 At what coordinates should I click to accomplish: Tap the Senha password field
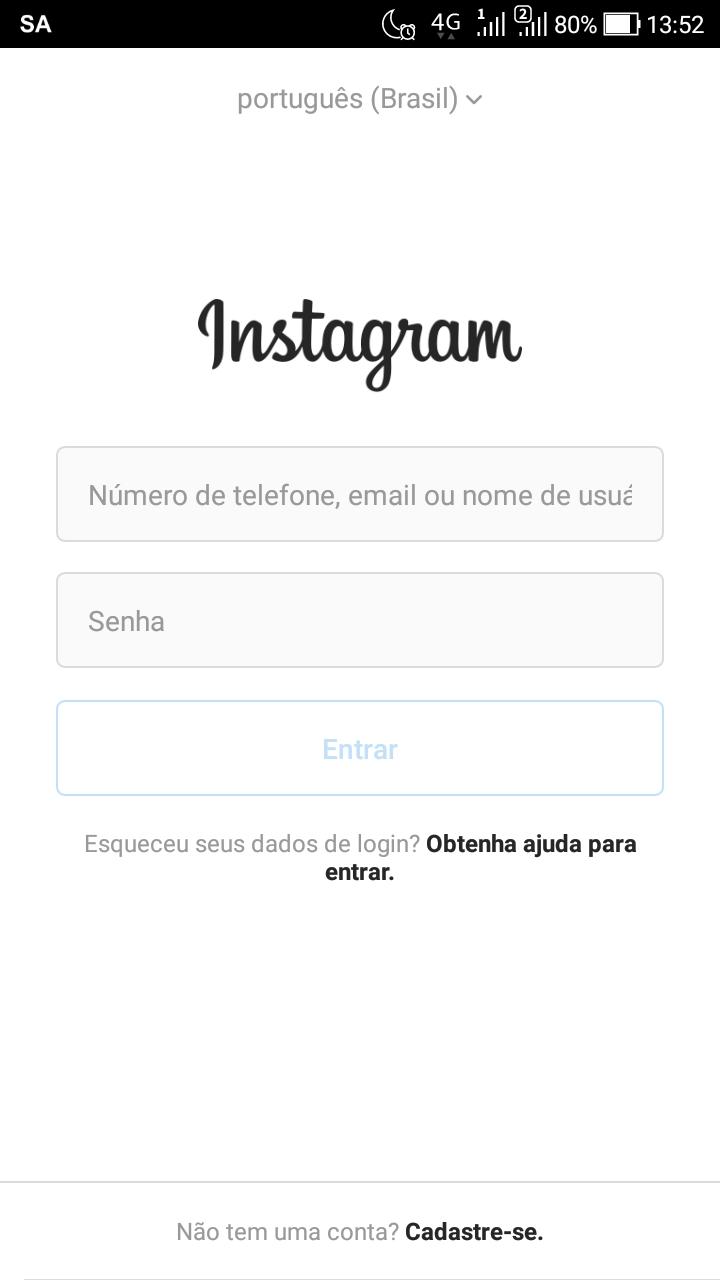360,620
